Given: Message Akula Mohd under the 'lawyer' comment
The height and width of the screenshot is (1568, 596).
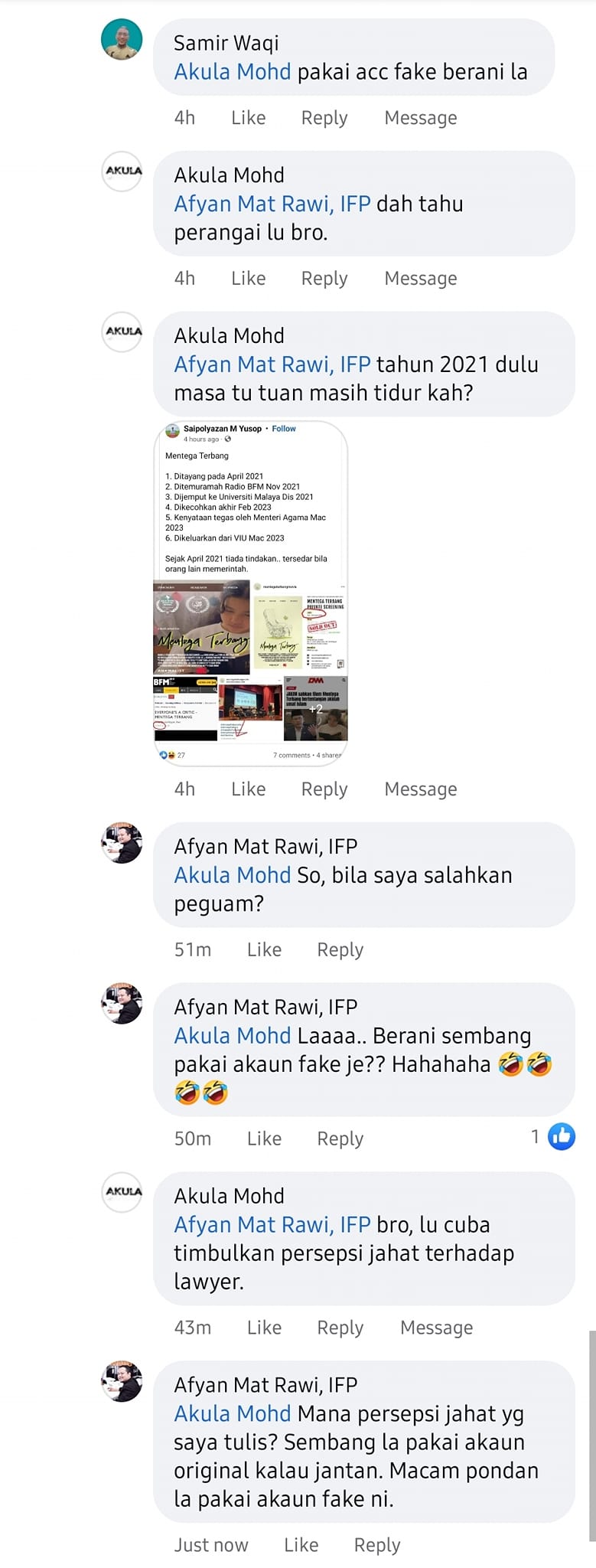Looking at the screenshot, I should (436, 1328).
